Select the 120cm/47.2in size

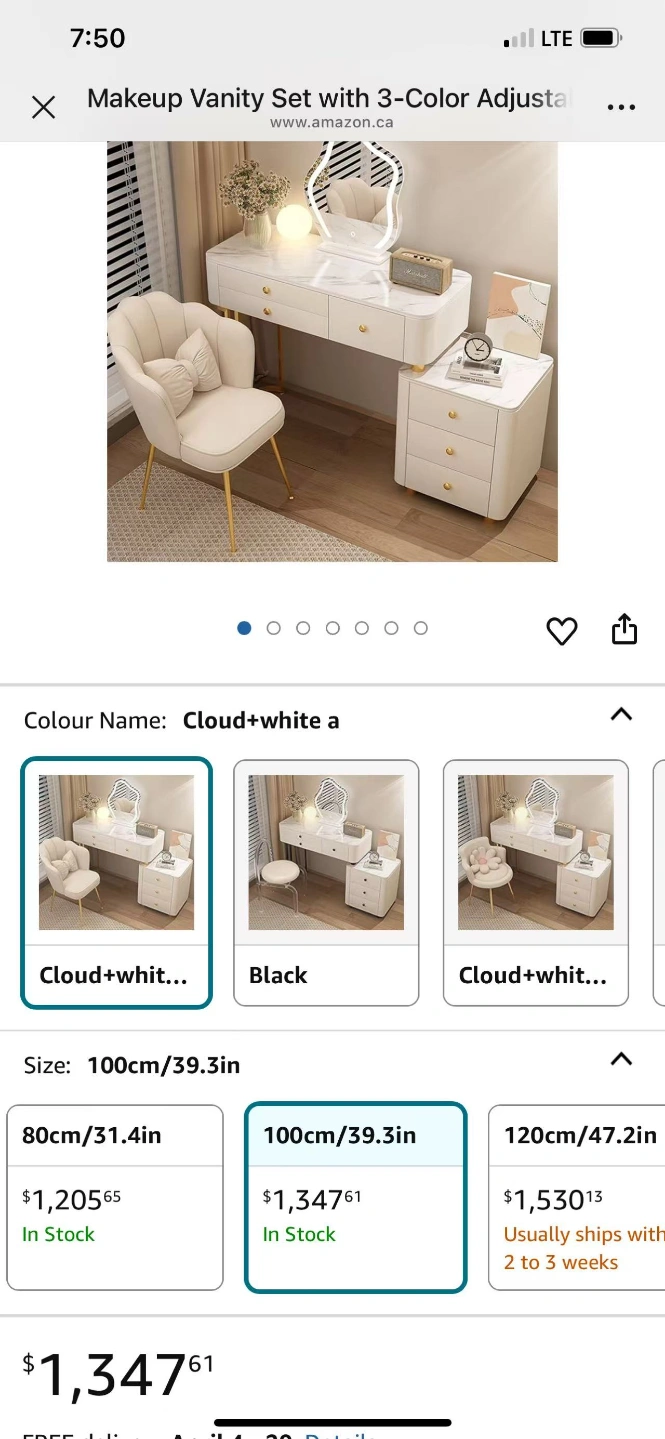coord(577,1197)
